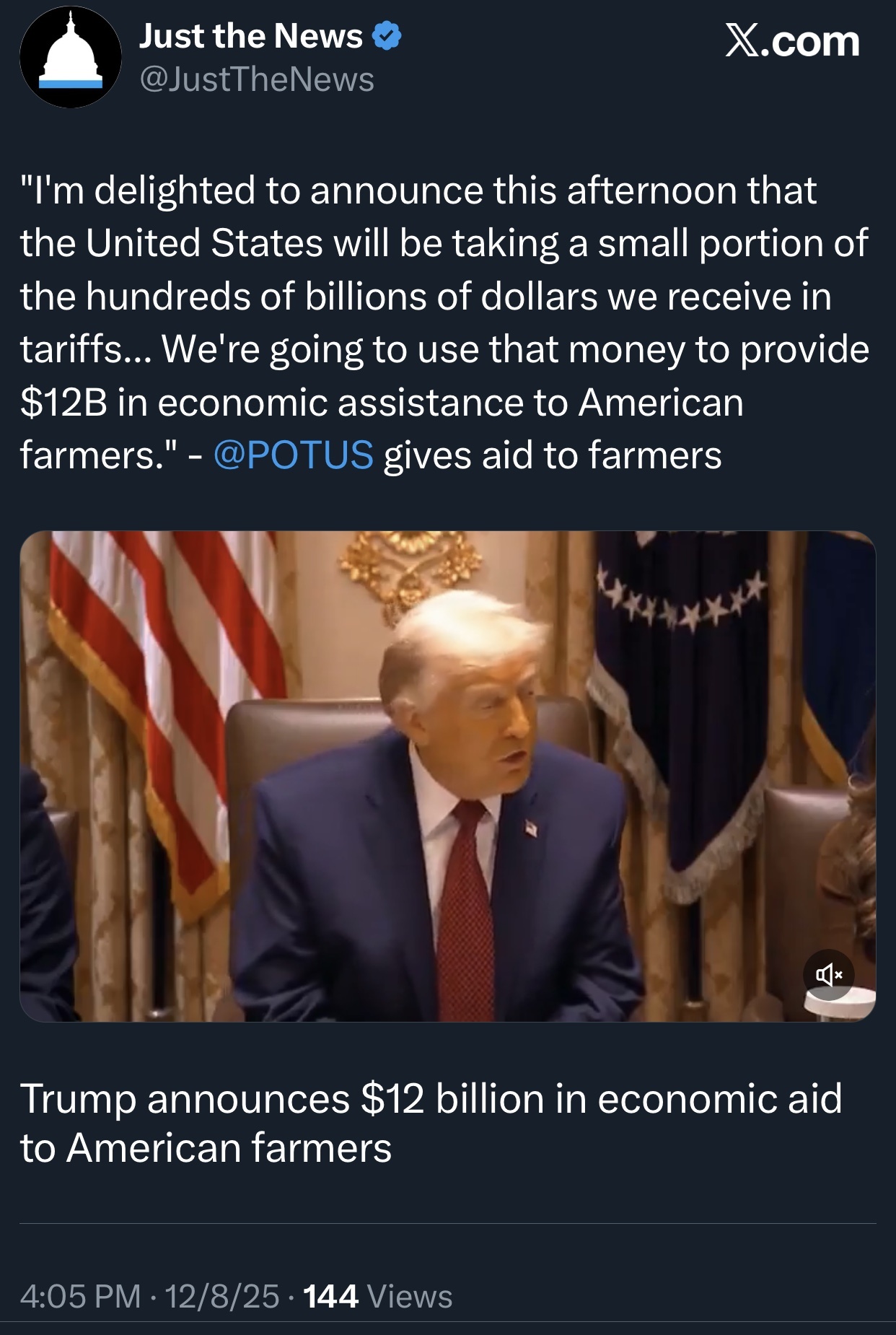
Task: Open the @JustTheNews account name
Action: tap(256, 79)
